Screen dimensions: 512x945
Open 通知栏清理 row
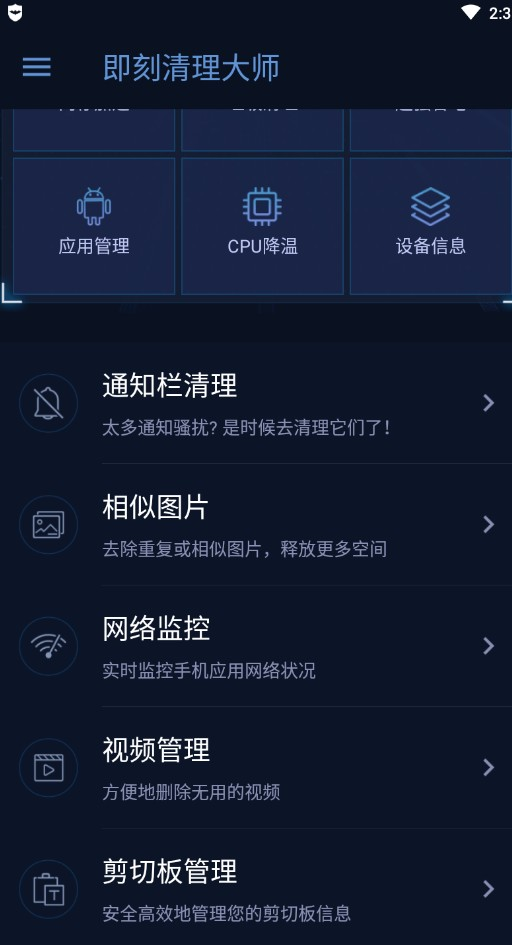(x=256, y=403)
